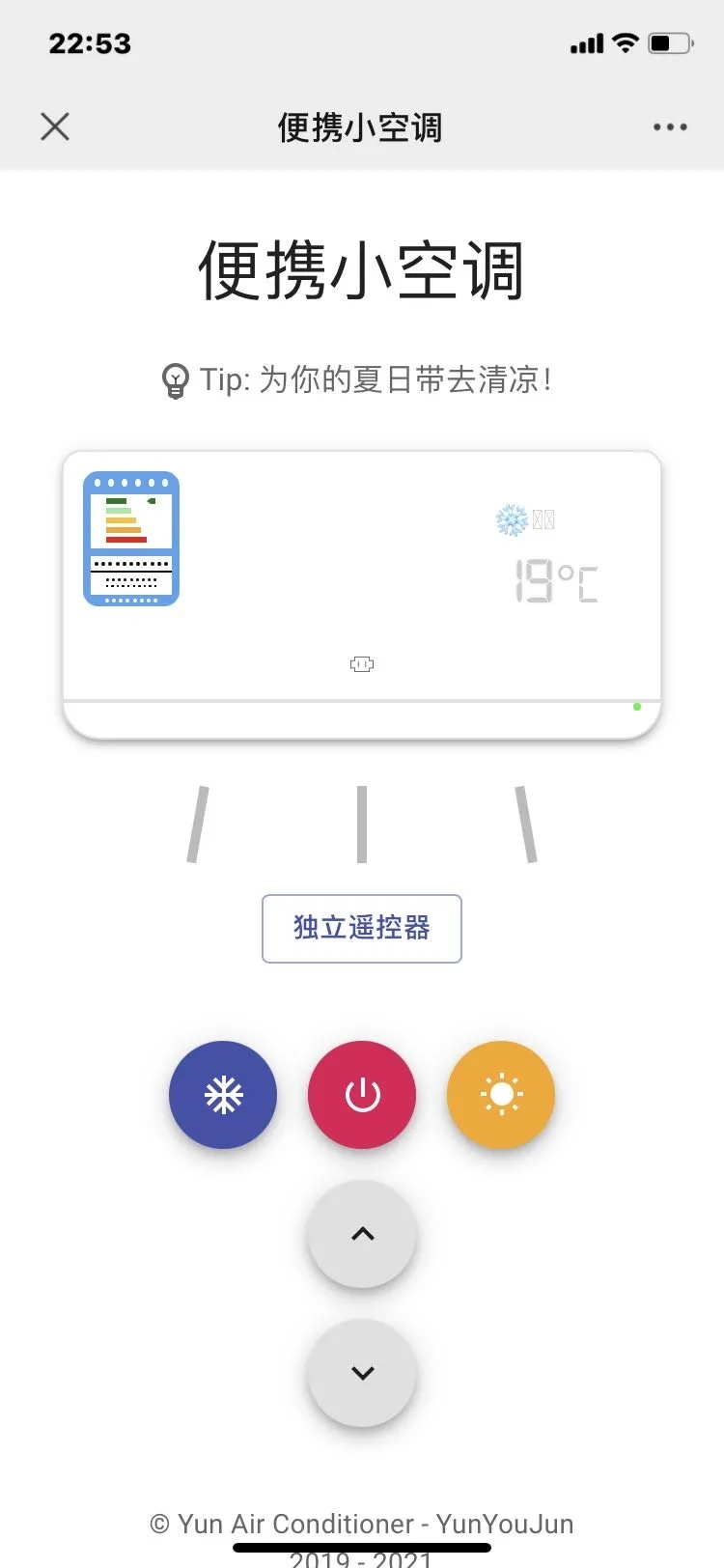Tap the Wi-Fi icon in the status bar

tap(627, 42)
